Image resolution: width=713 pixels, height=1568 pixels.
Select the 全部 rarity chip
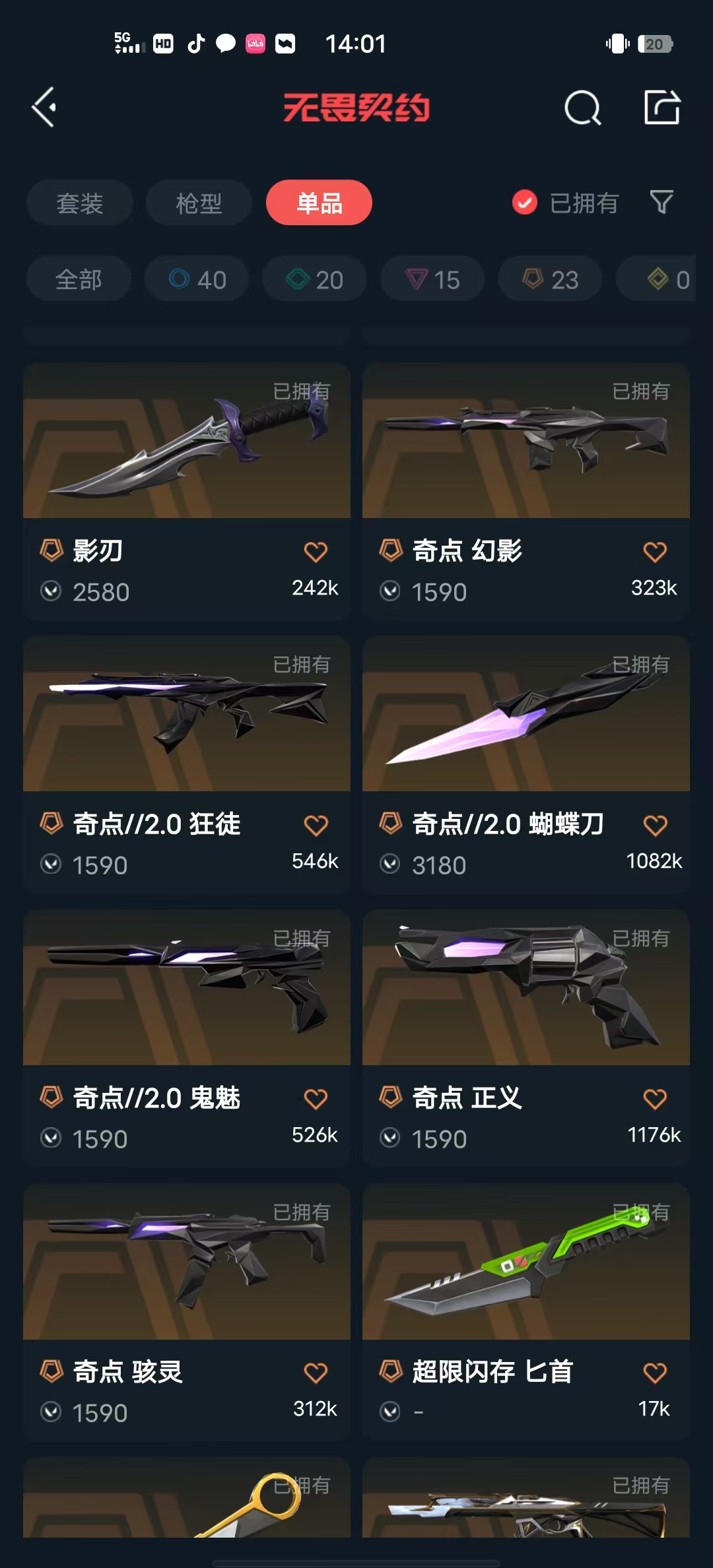[79, 279]
